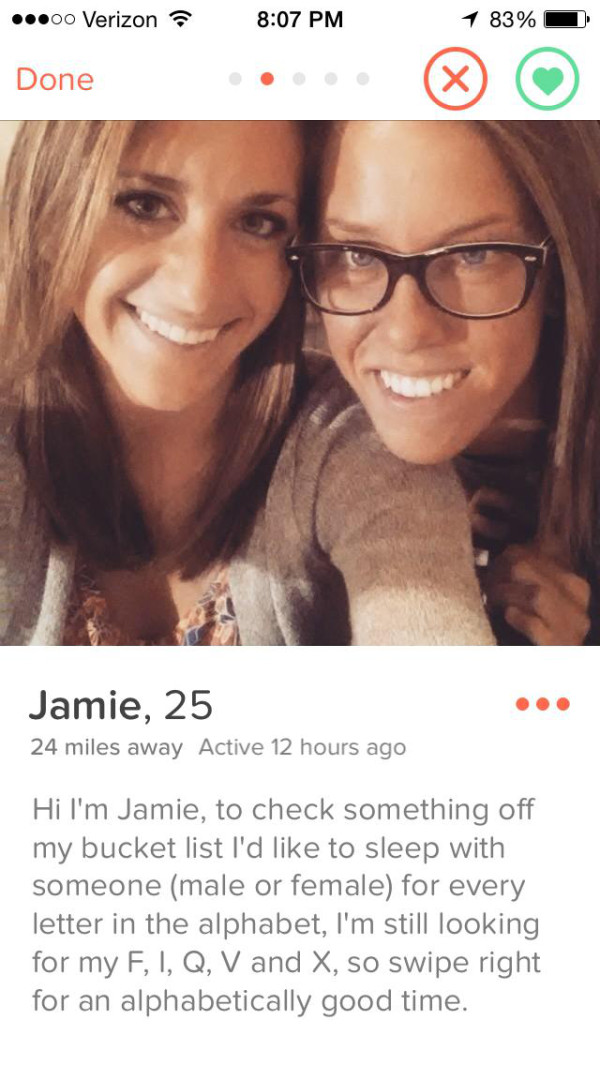
Task: Like Jamie's profile with the green heart
Action: [548, 79]
